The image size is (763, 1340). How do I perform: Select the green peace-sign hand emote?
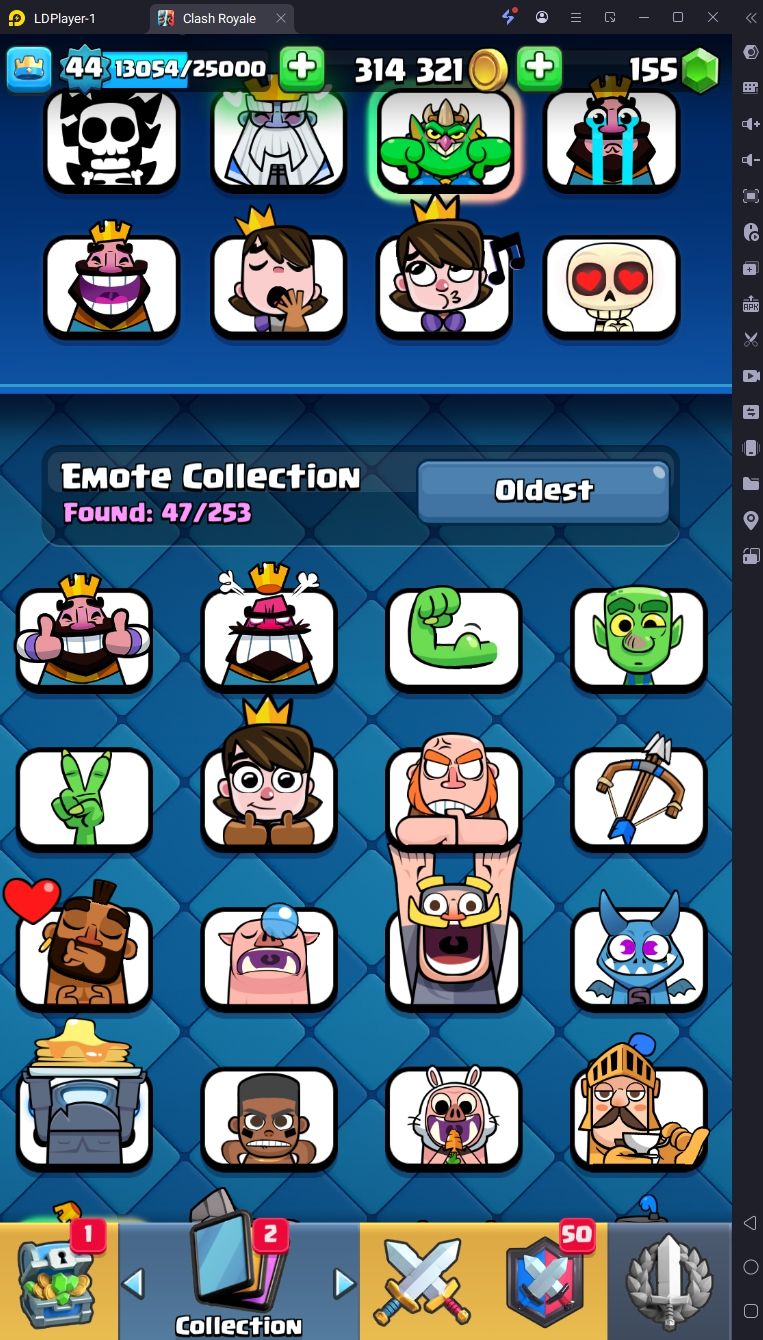tap(84, 798)
